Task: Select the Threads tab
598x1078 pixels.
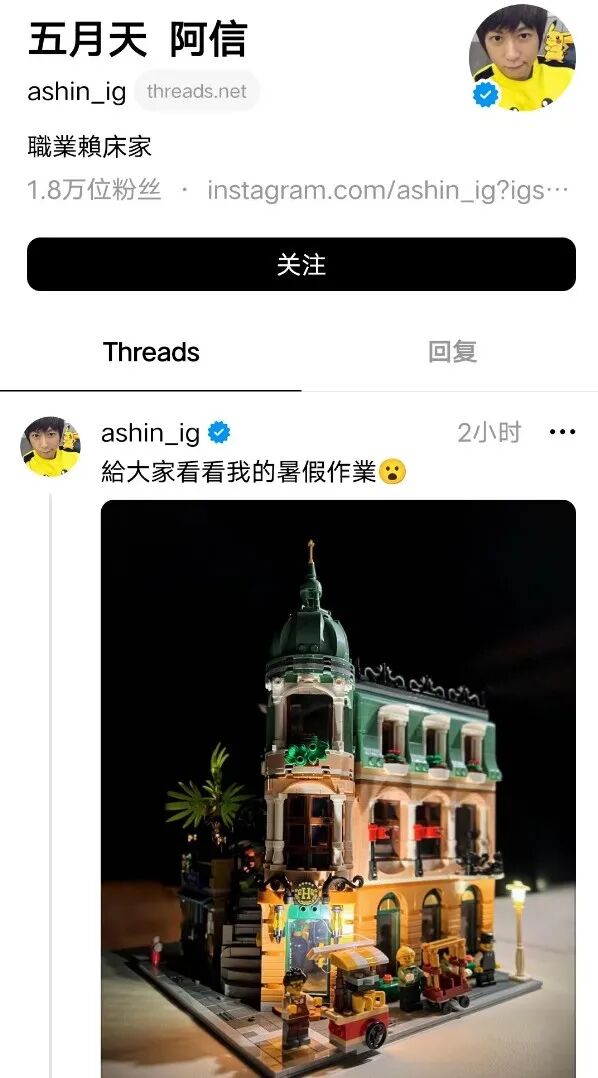Action: tap(151, 352)
